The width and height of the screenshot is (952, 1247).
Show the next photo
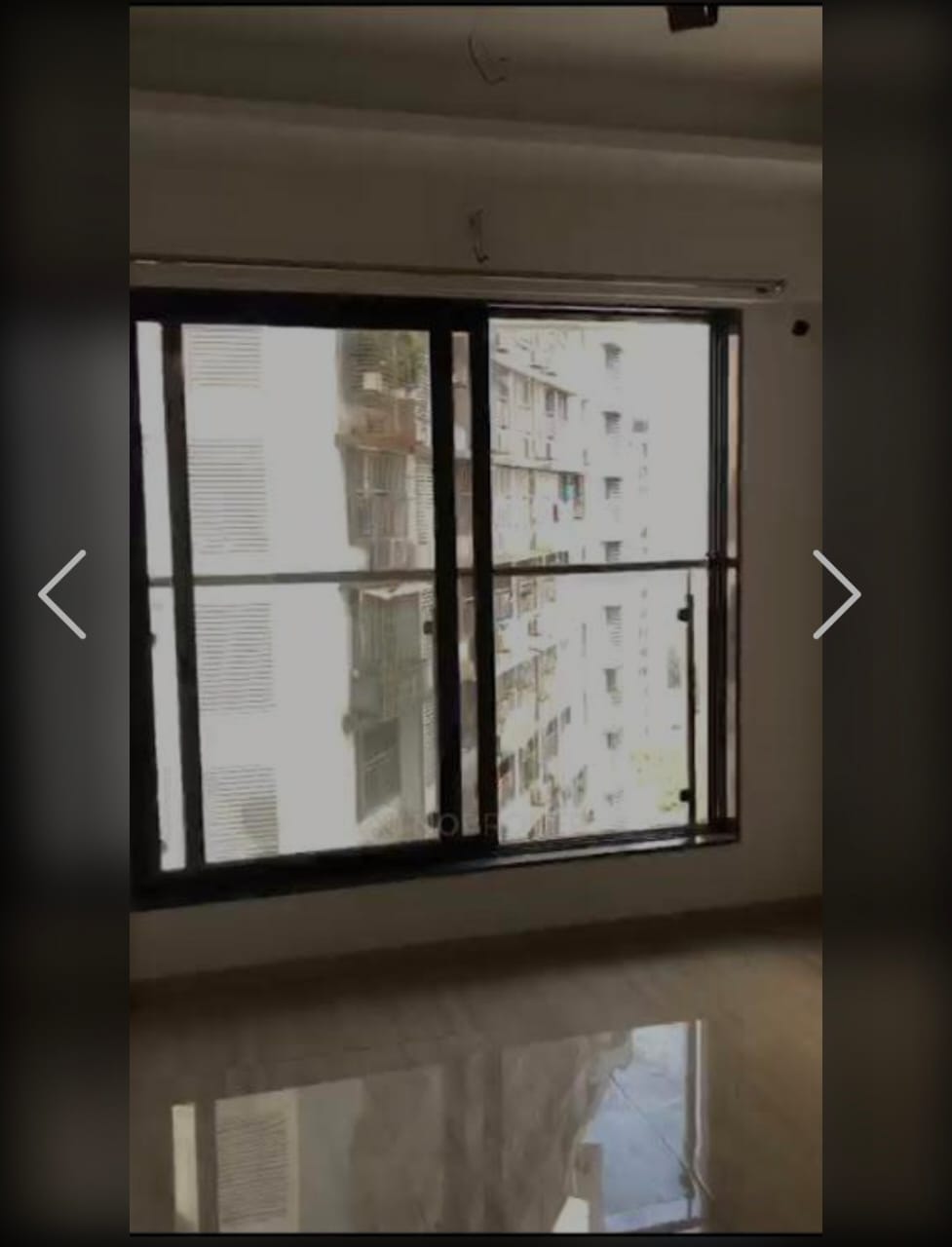[837, 594]
